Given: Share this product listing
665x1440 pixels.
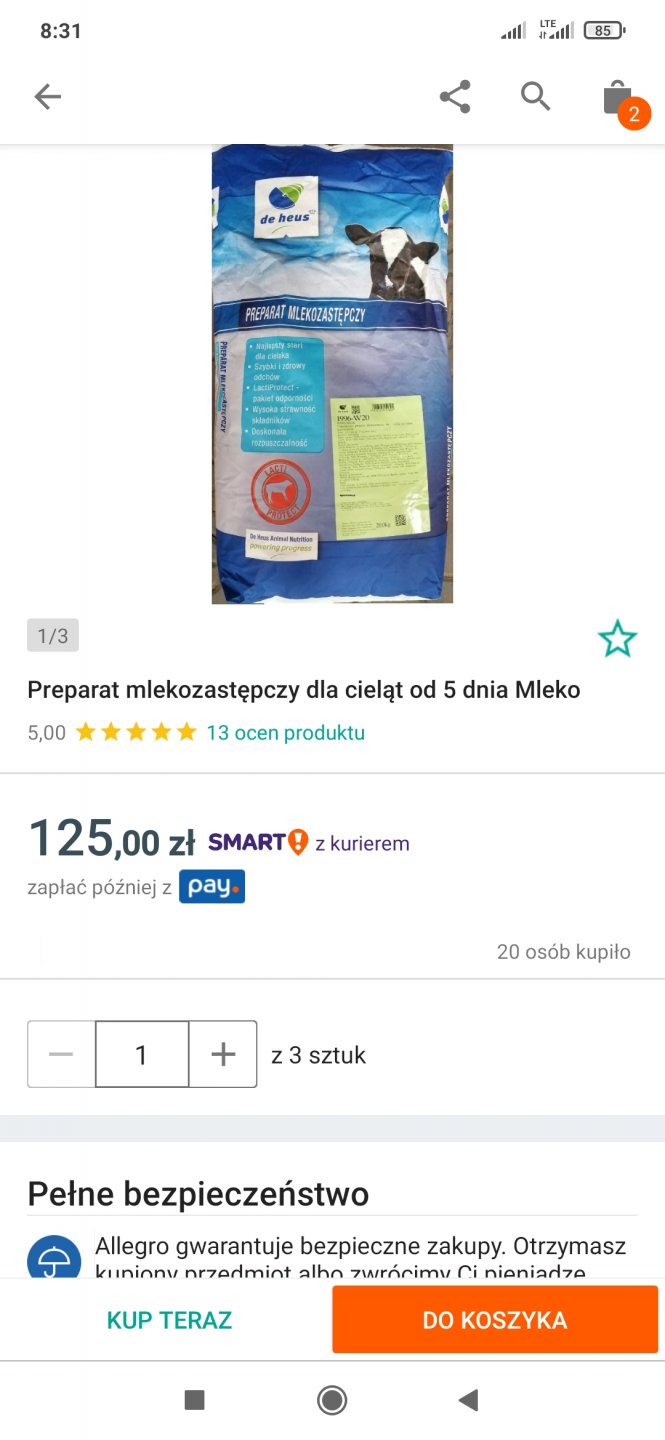Looking at the screenshot, I should click(455, 97).
